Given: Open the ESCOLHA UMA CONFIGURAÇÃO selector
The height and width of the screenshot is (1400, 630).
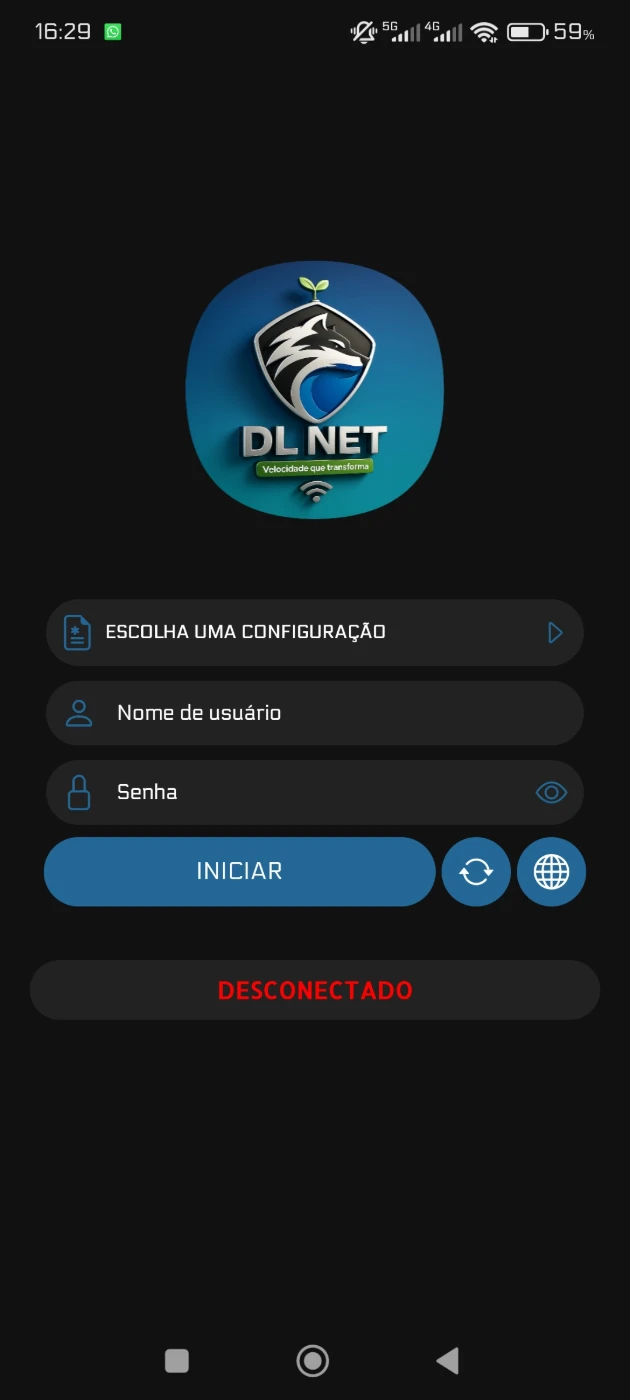Looking at the screenshot, I should 314,632.
